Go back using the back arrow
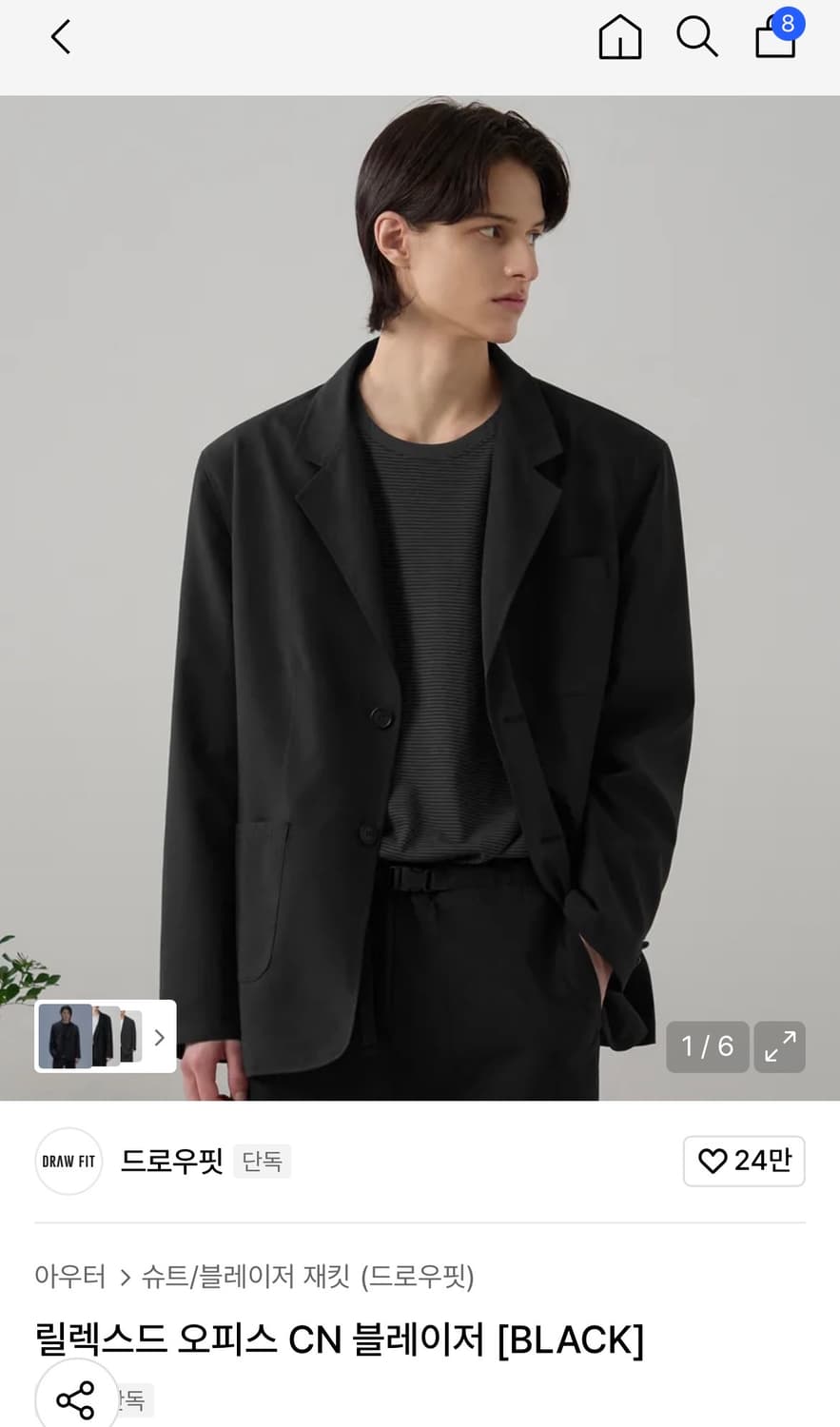The image size is (840, 1427). (60, 37)
